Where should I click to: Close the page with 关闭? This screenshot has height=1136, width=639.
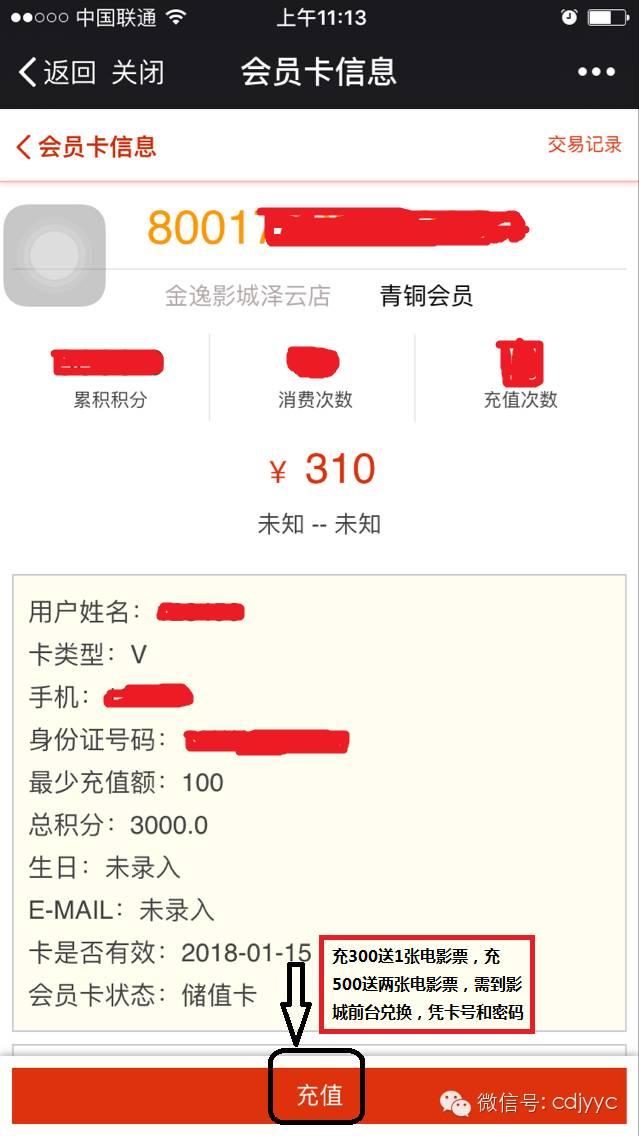click(137, 72)
